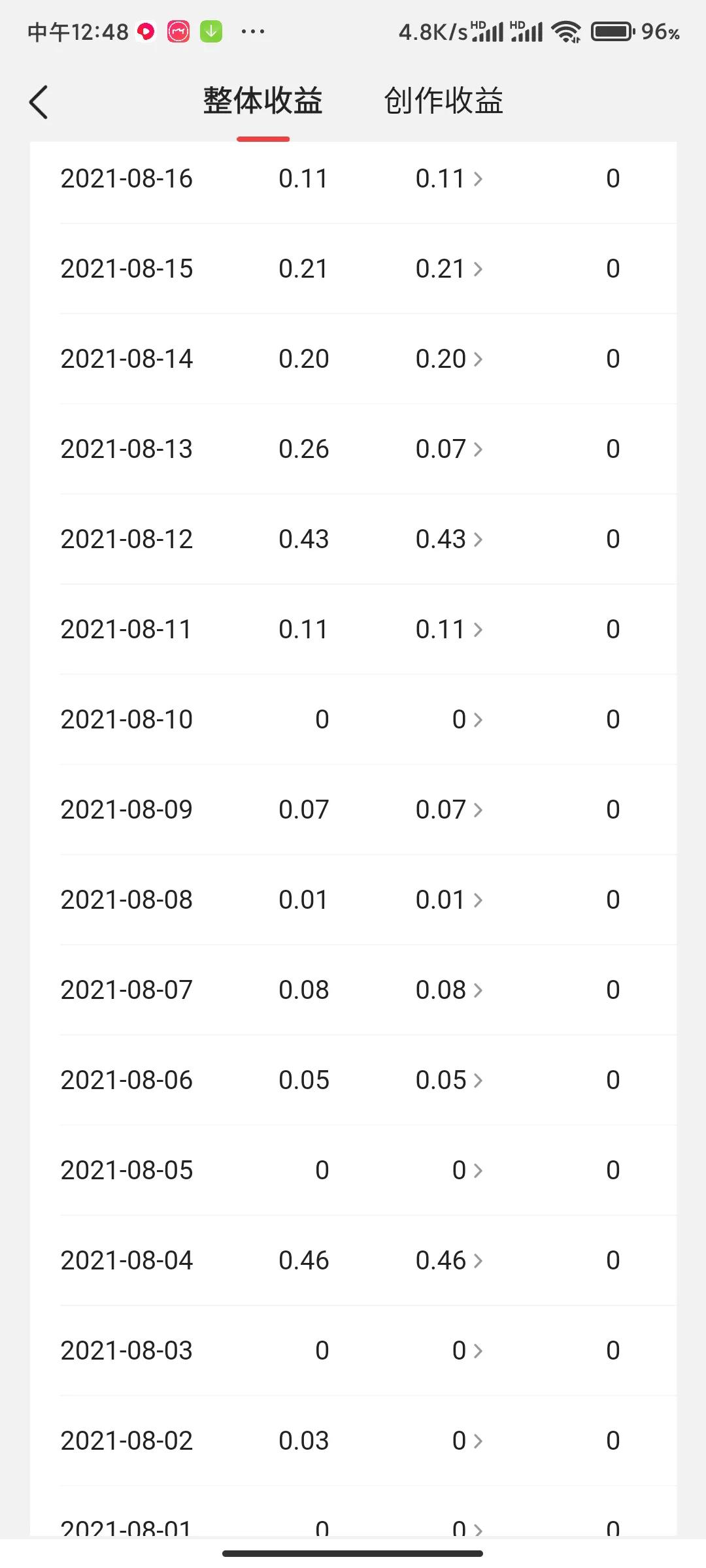View 0.08 earnings detail for 2021-08-07

(x=449, y=990)
